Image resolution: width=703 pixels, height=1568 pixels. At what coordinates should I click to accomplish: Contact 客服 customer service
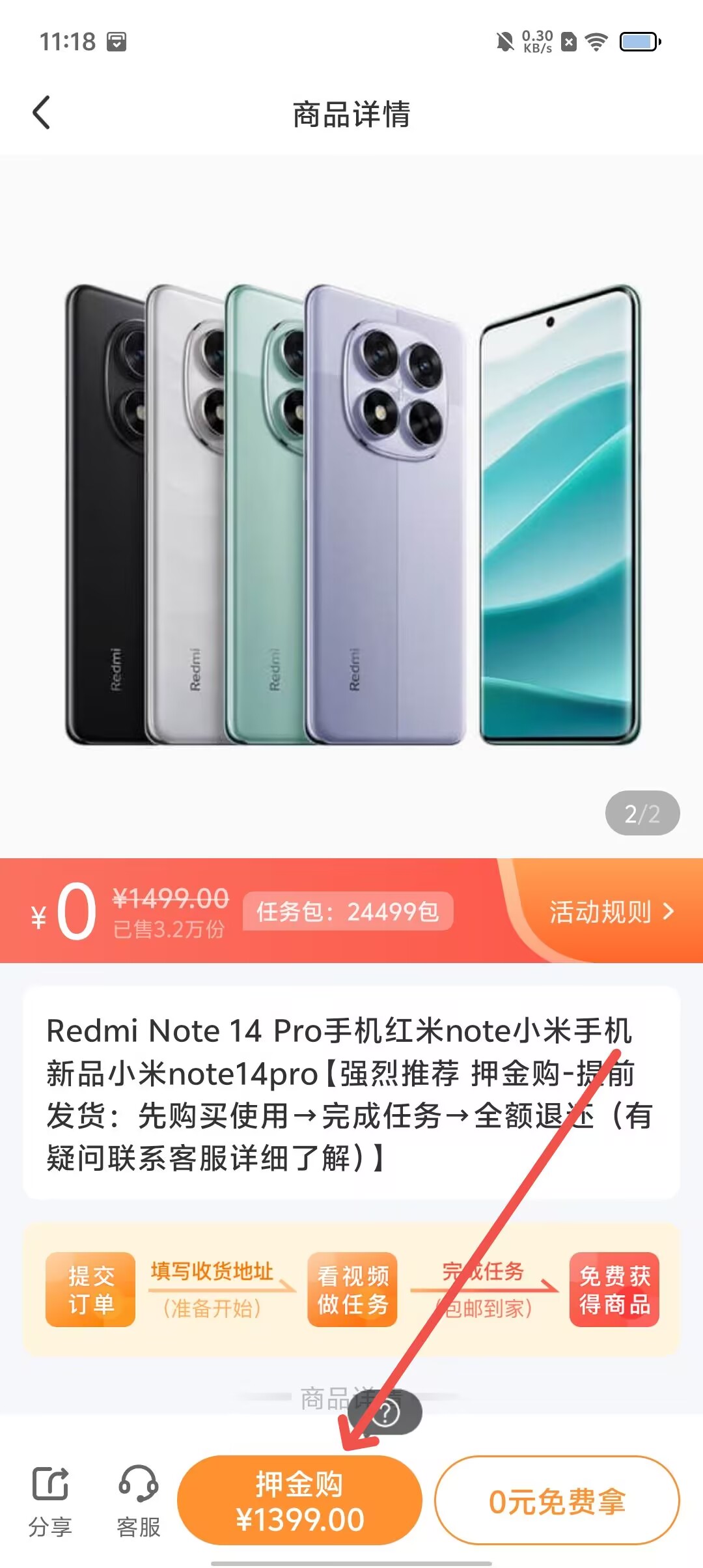[138, 1500]
